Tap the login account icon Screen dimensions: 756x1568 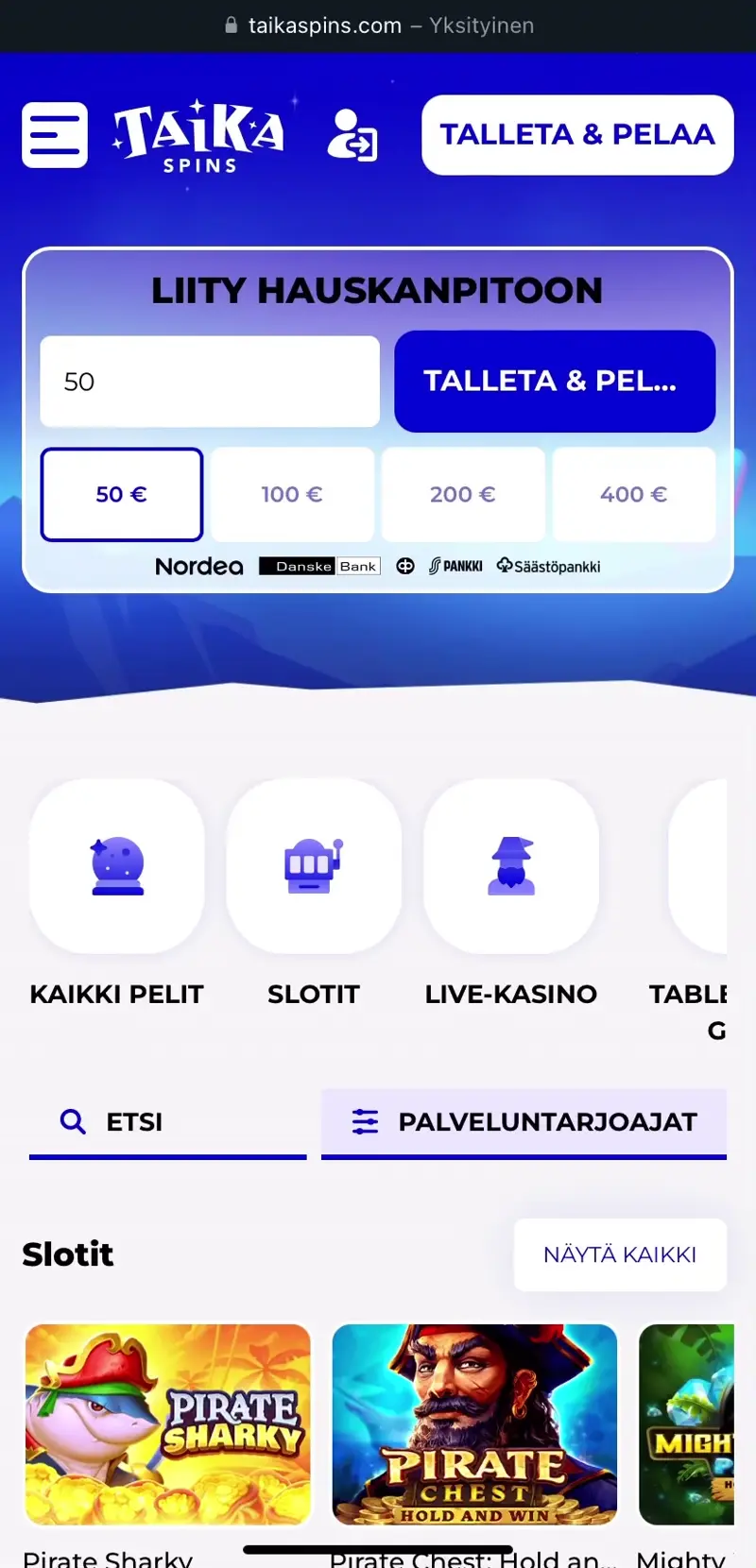click(352, 135)
